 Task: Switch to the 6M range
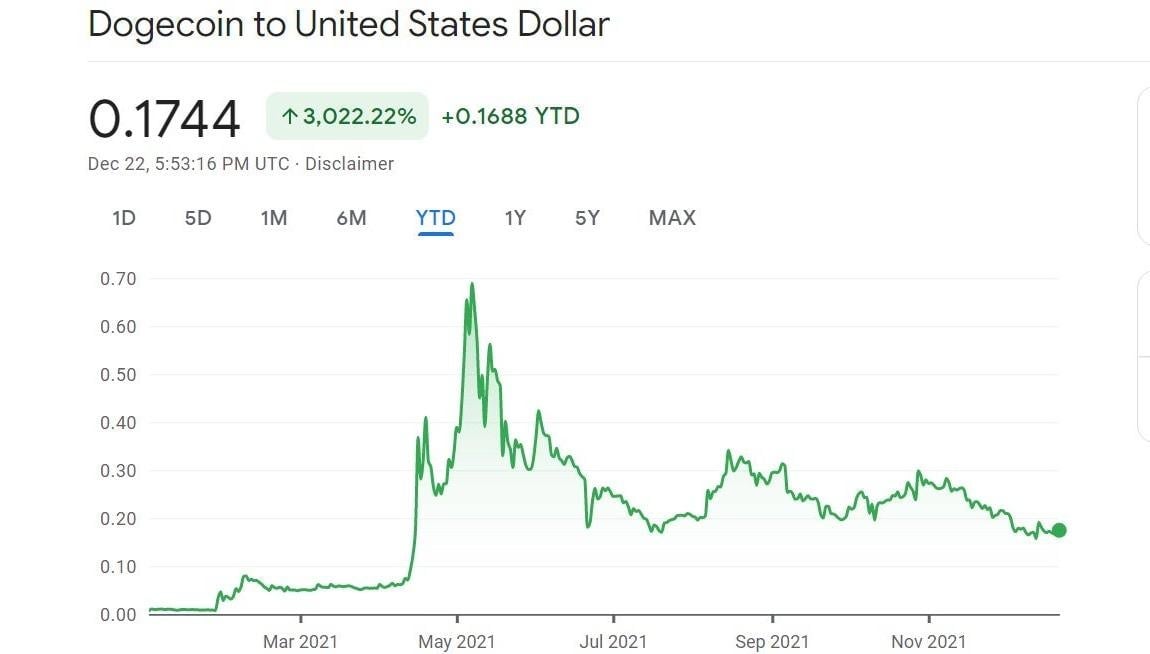351,218
